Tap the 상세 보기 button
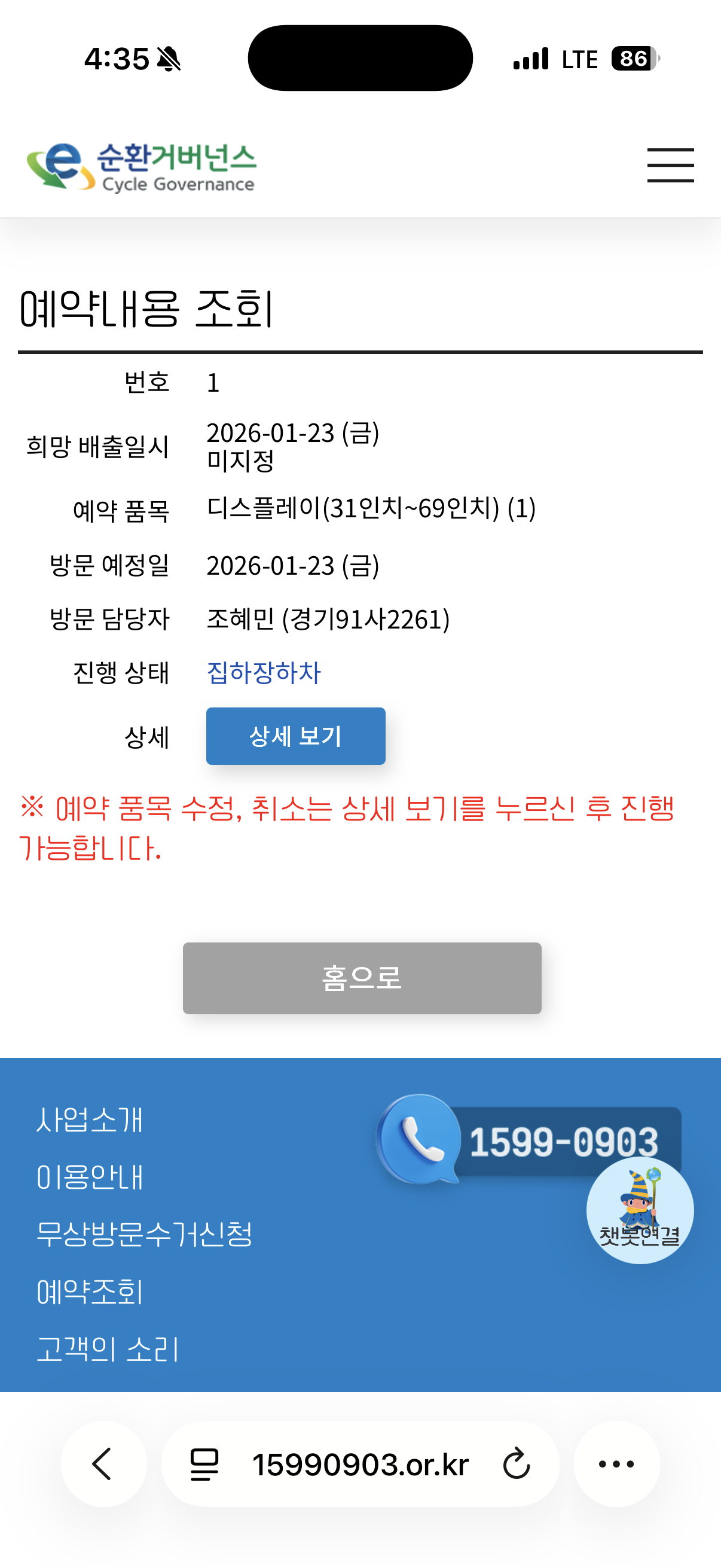 tap(296, 736)
